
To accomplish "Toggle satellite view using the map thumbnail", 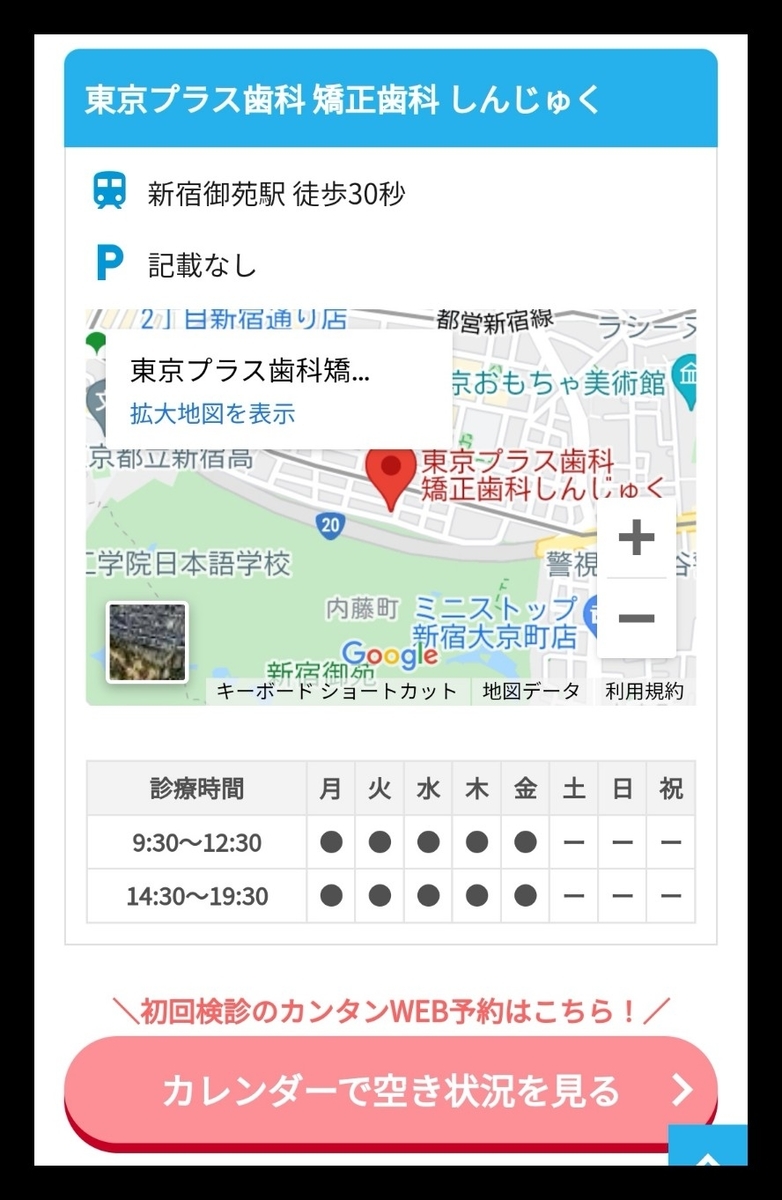I will 145,643.
